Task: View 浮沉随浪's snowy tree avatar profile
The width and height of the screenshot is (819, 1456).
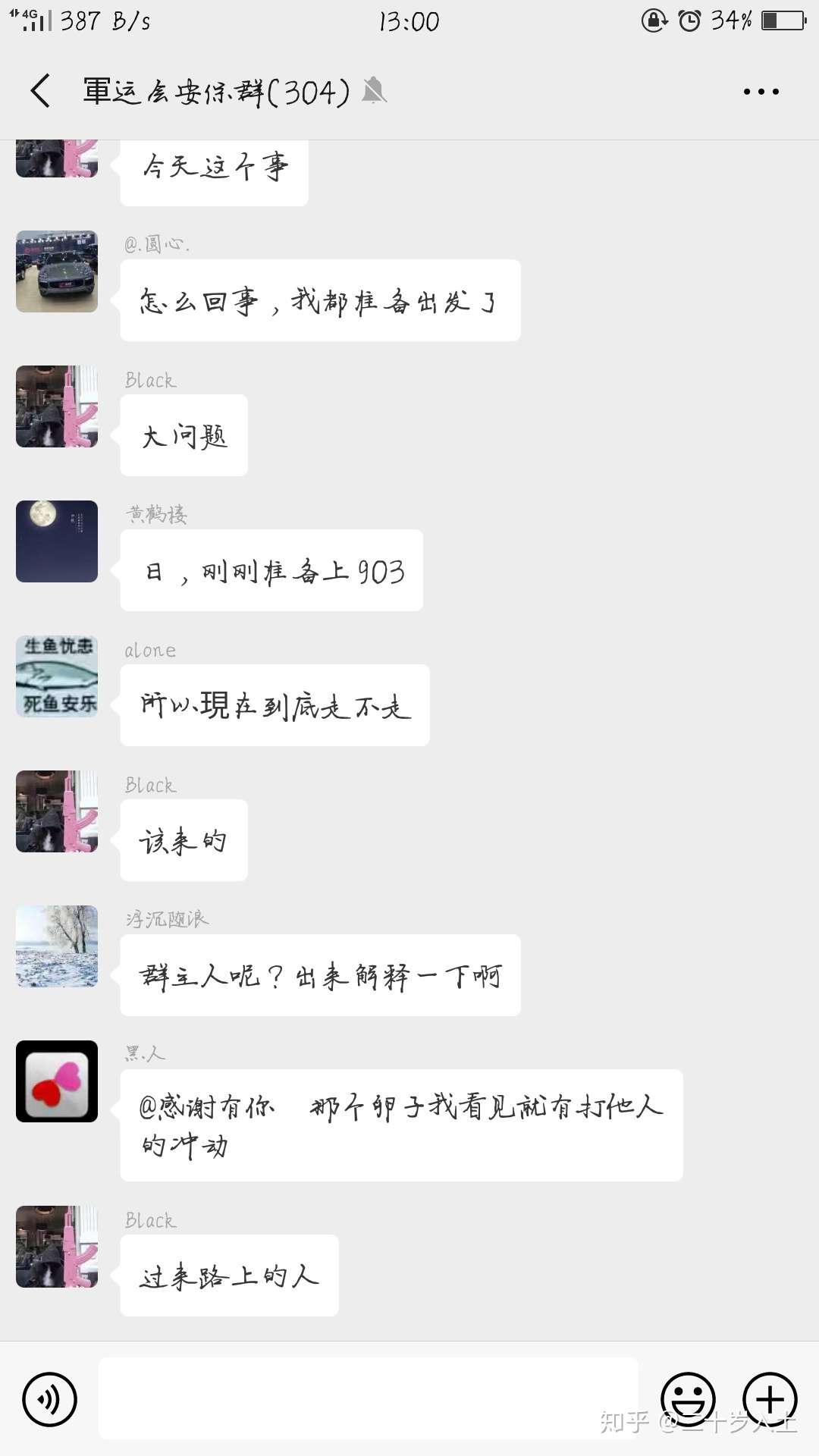Action: tap(57, 946)
